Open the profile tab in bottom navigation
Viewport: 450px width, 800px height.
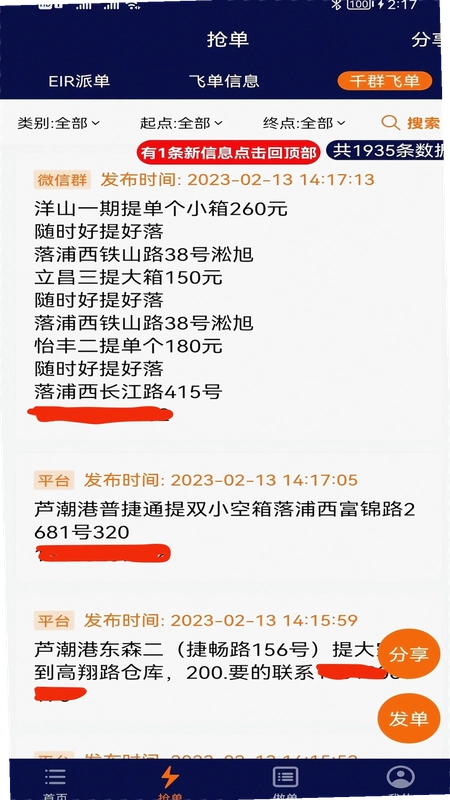click(400, 782)
